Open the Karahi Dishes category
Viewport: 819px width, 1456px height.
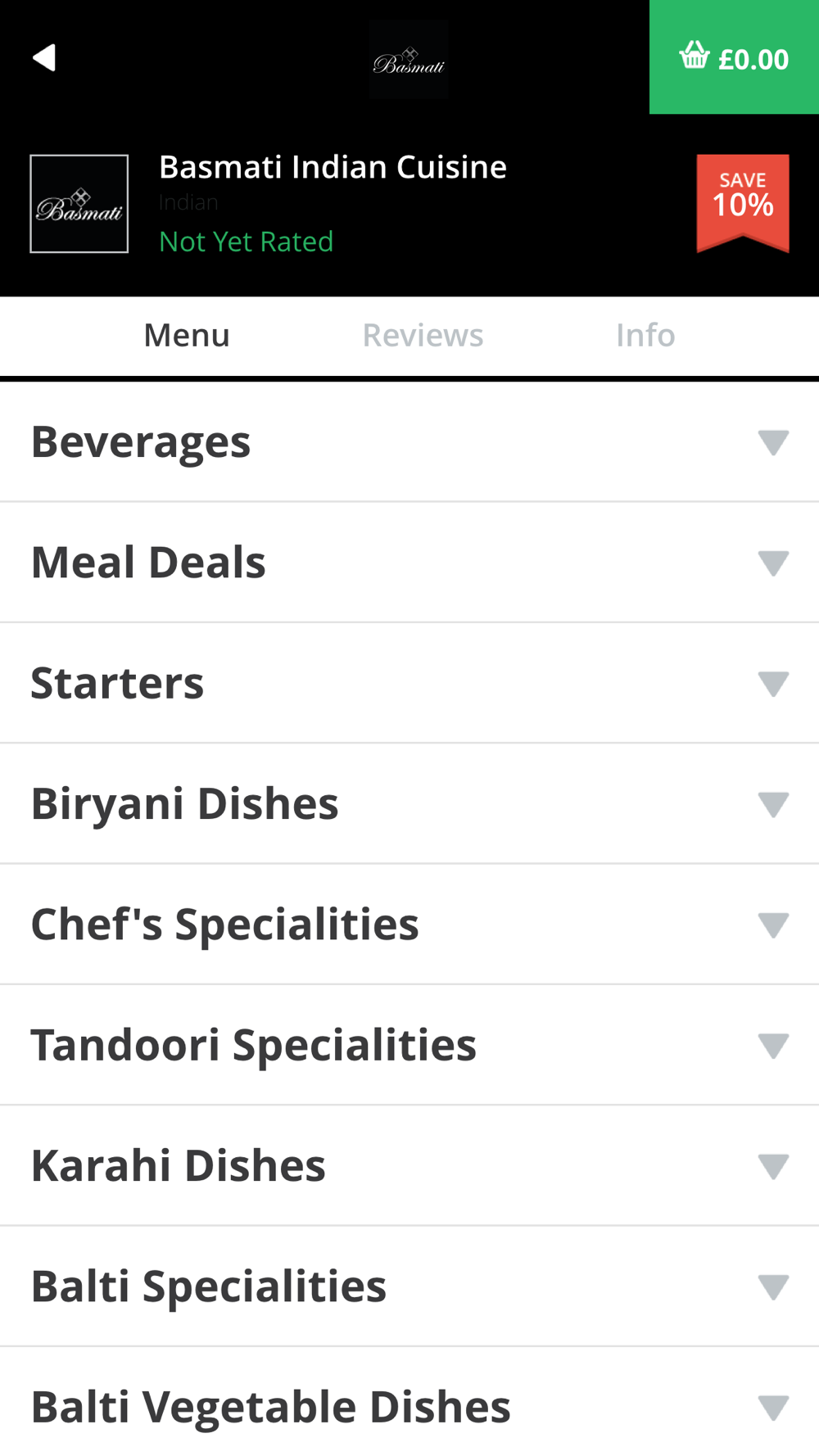409,1165
